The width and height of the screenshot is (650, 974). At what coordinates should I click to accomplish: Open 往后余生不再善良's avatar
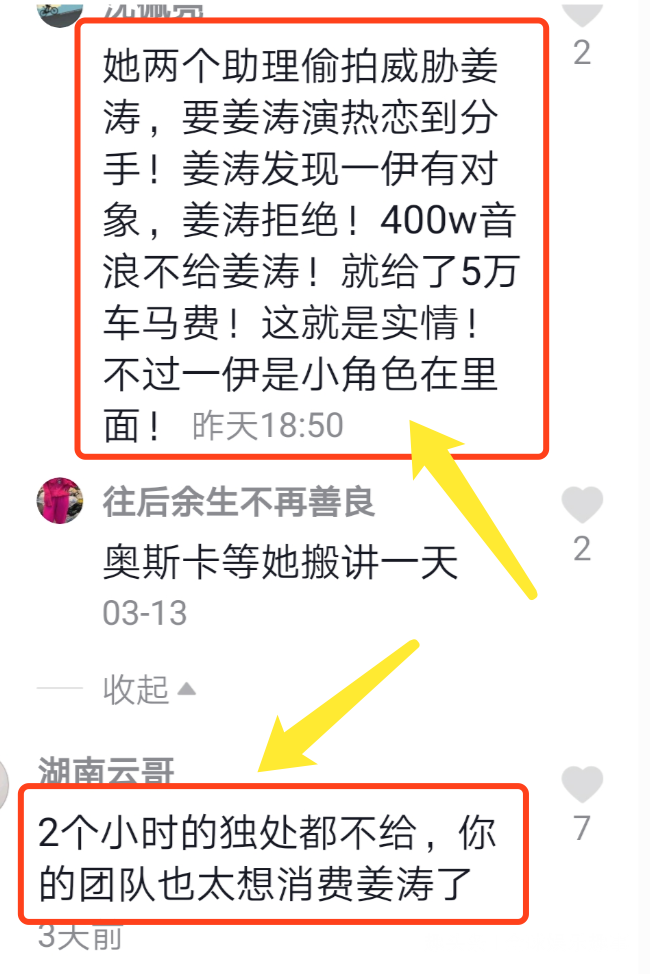click(60, 501)
